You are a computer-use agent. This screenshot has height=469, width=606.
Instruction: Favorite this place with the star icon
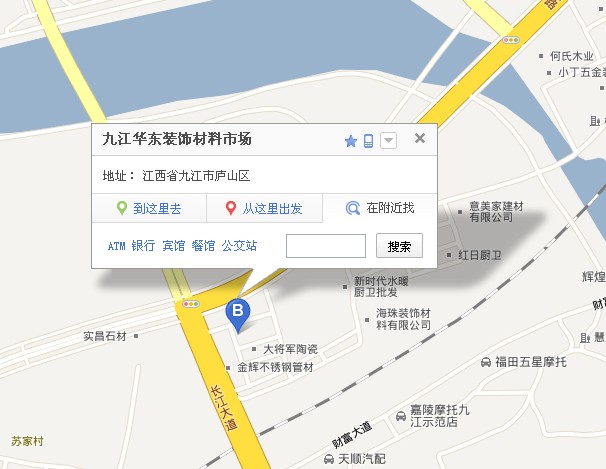tap(351, 141)
